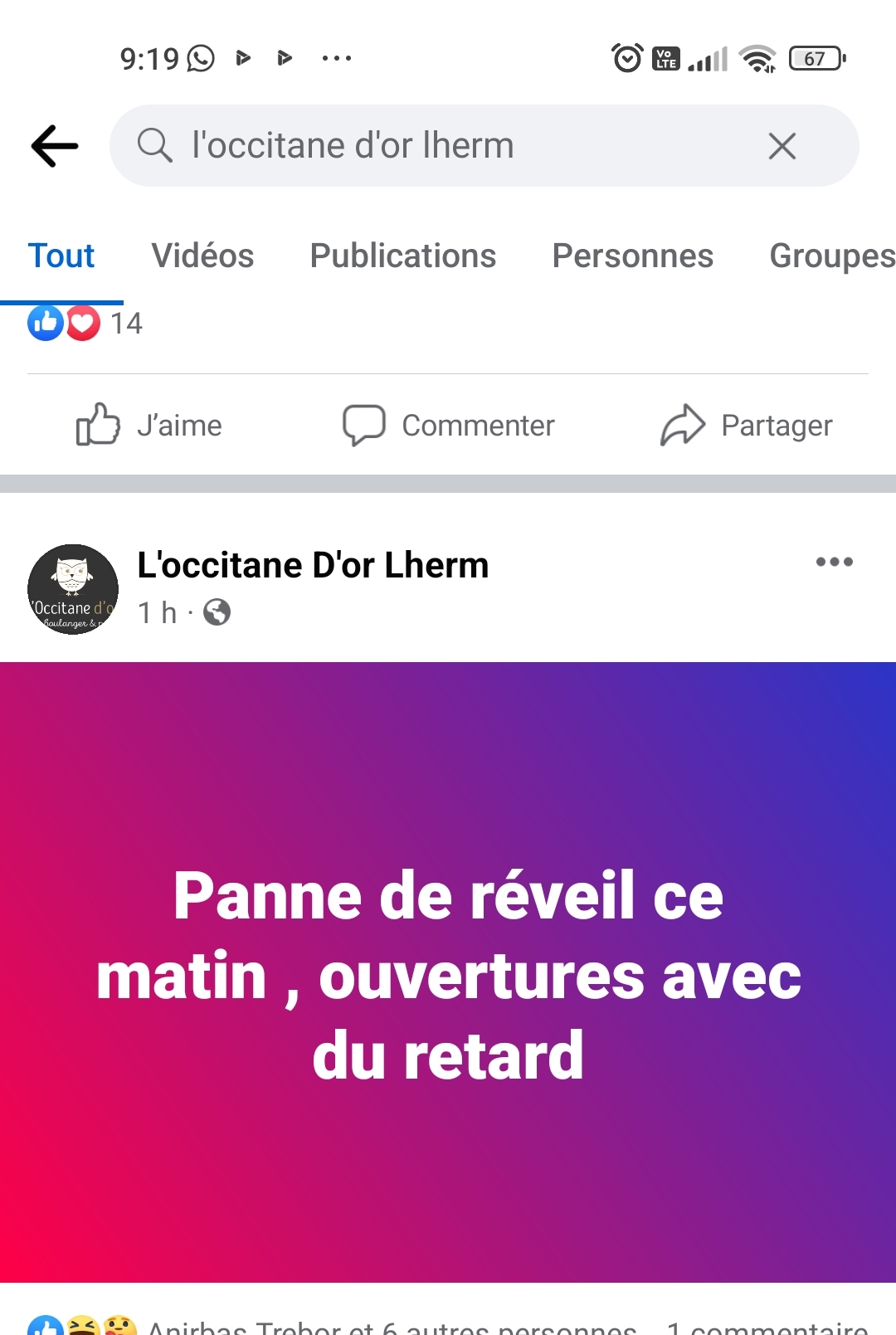Switch to the Personnes tab
896x1335 pixels.
coord(632,256)
